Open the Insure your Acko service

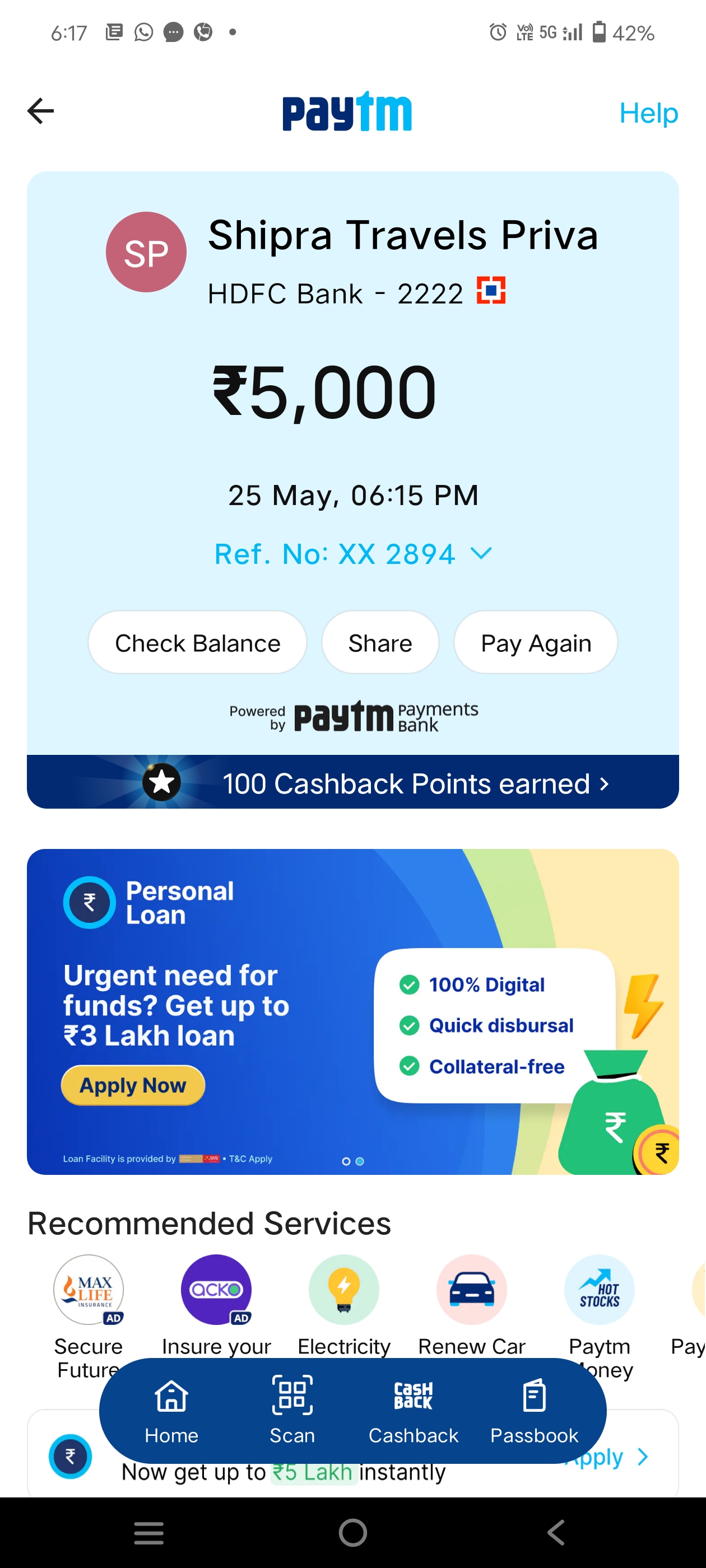click(x=216, y=1303)
